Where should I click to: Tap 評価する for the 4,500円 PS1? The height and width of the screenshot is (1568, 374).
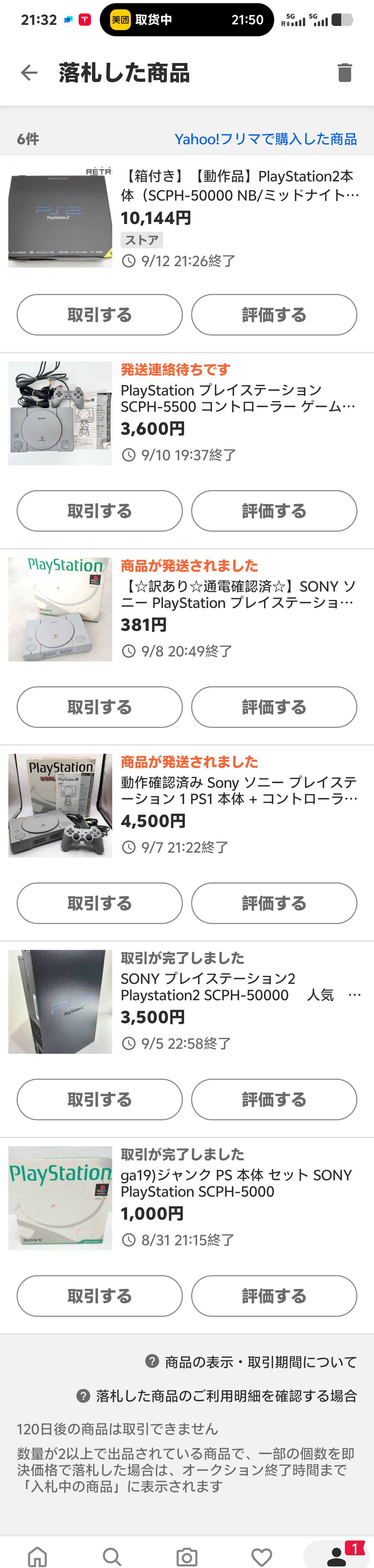[274, 903]
